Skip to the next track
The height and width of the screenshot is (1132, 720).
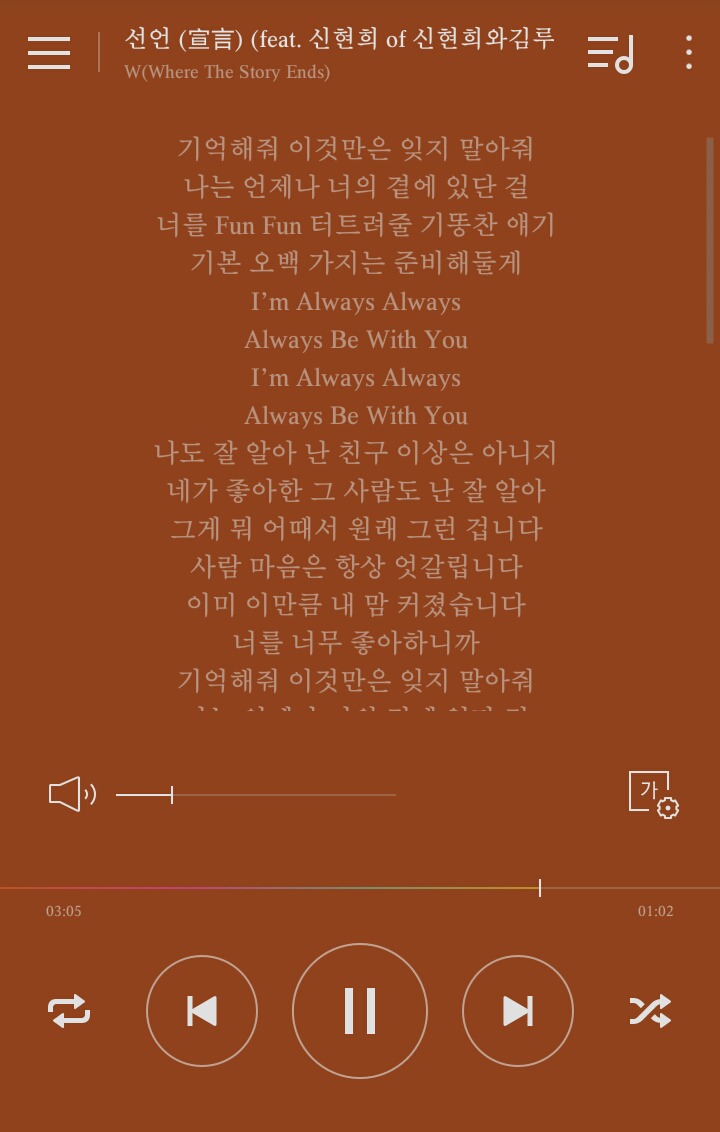click(517, 1011)
